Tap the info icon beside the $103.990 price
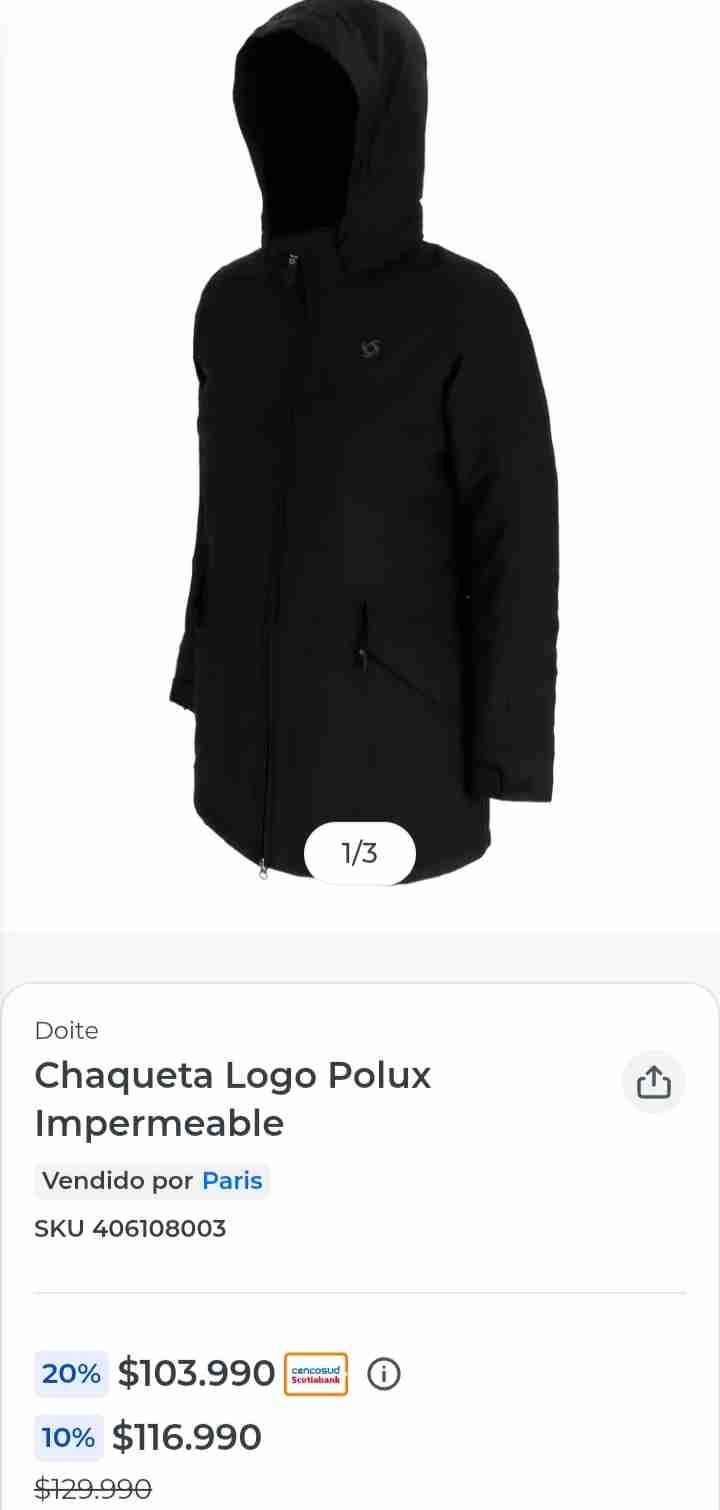 383,1375
